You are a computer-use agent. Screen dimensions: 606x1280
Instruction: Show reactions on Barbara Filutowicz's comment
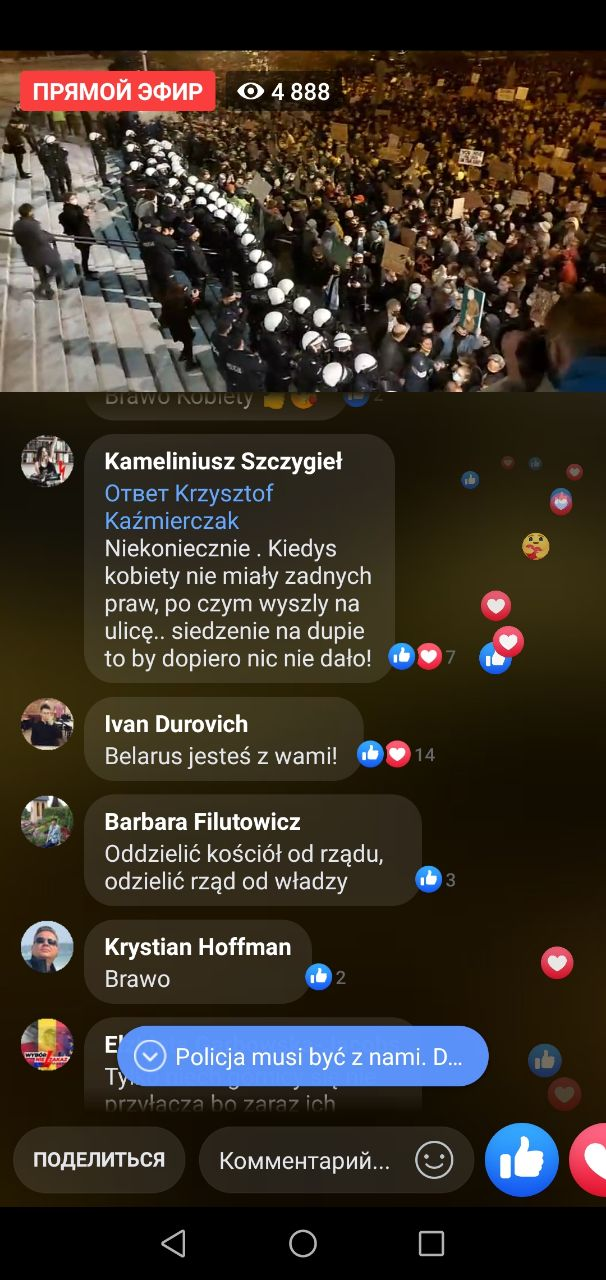436,880
